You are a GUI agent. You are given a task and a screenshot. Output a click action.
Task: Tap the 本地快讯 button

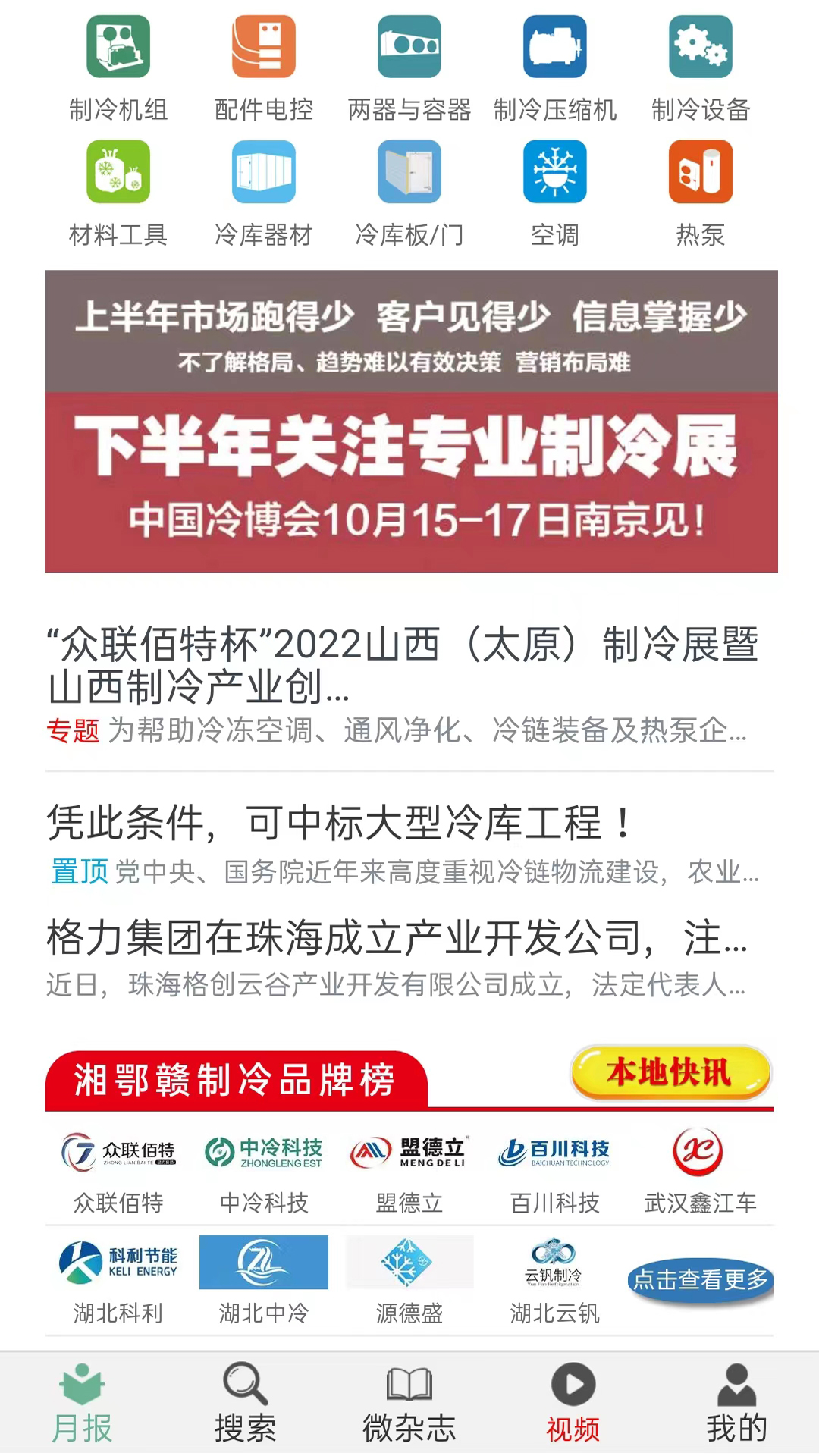[x=670, y=1072]
